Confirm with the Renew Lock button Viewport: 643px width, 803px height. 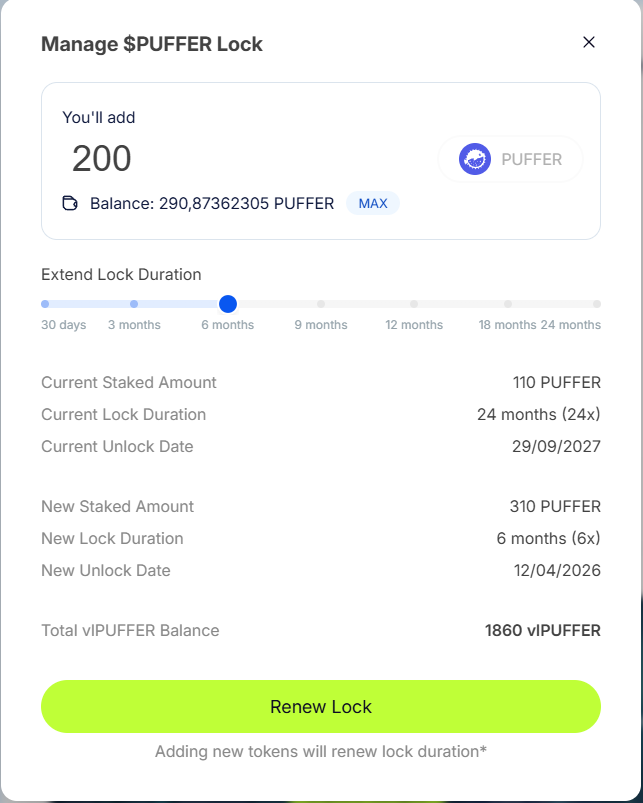click(x=321, y=707)
